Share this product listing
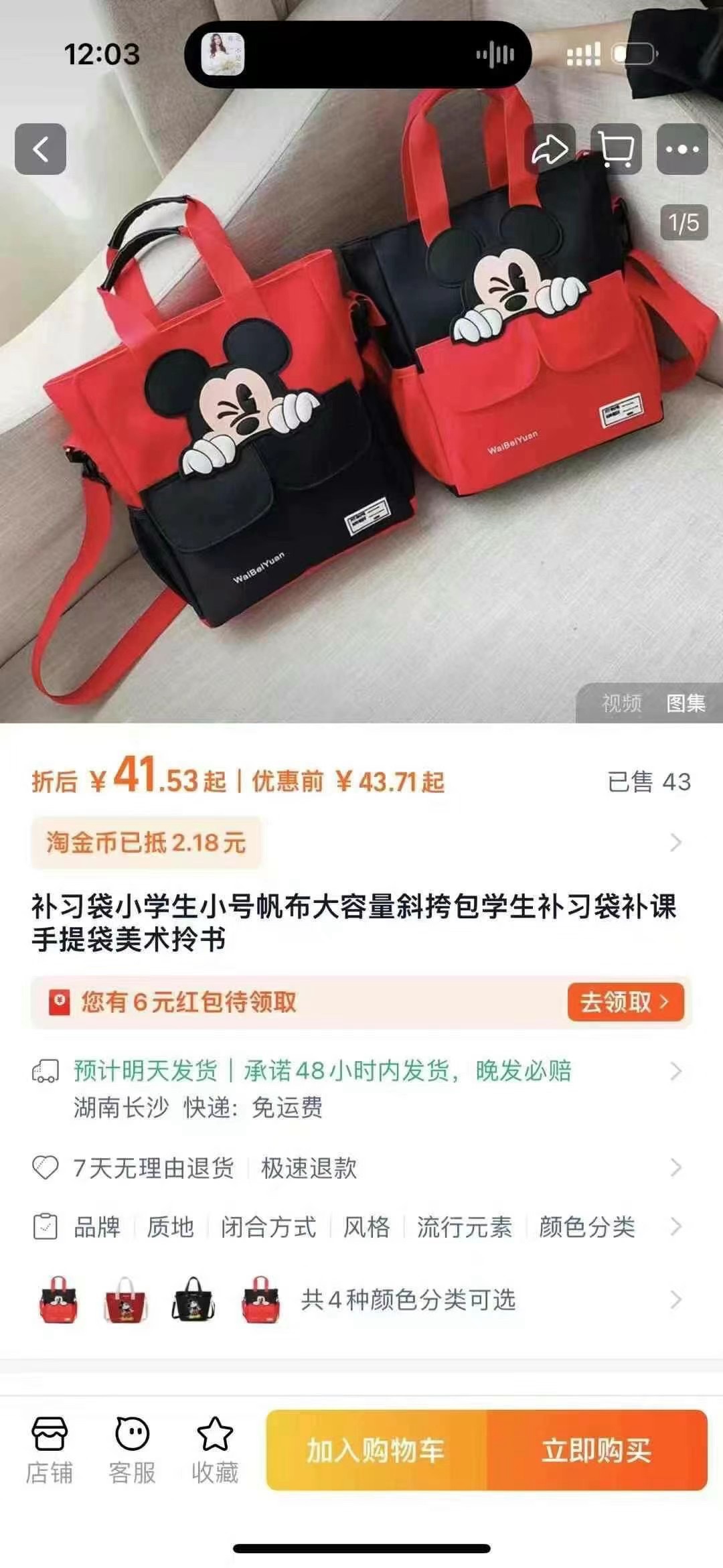This screenshot has height=1568, width=723. tap(550, 149)
